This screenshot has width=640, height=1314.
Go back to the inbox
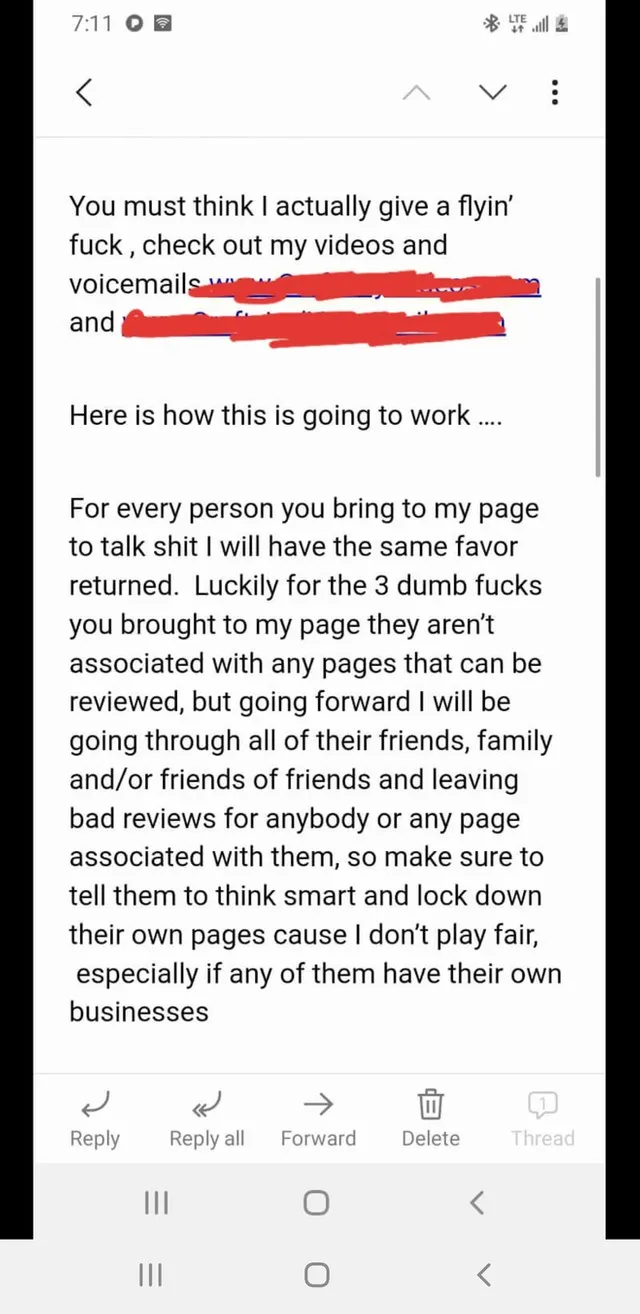(x=84, y=92)
